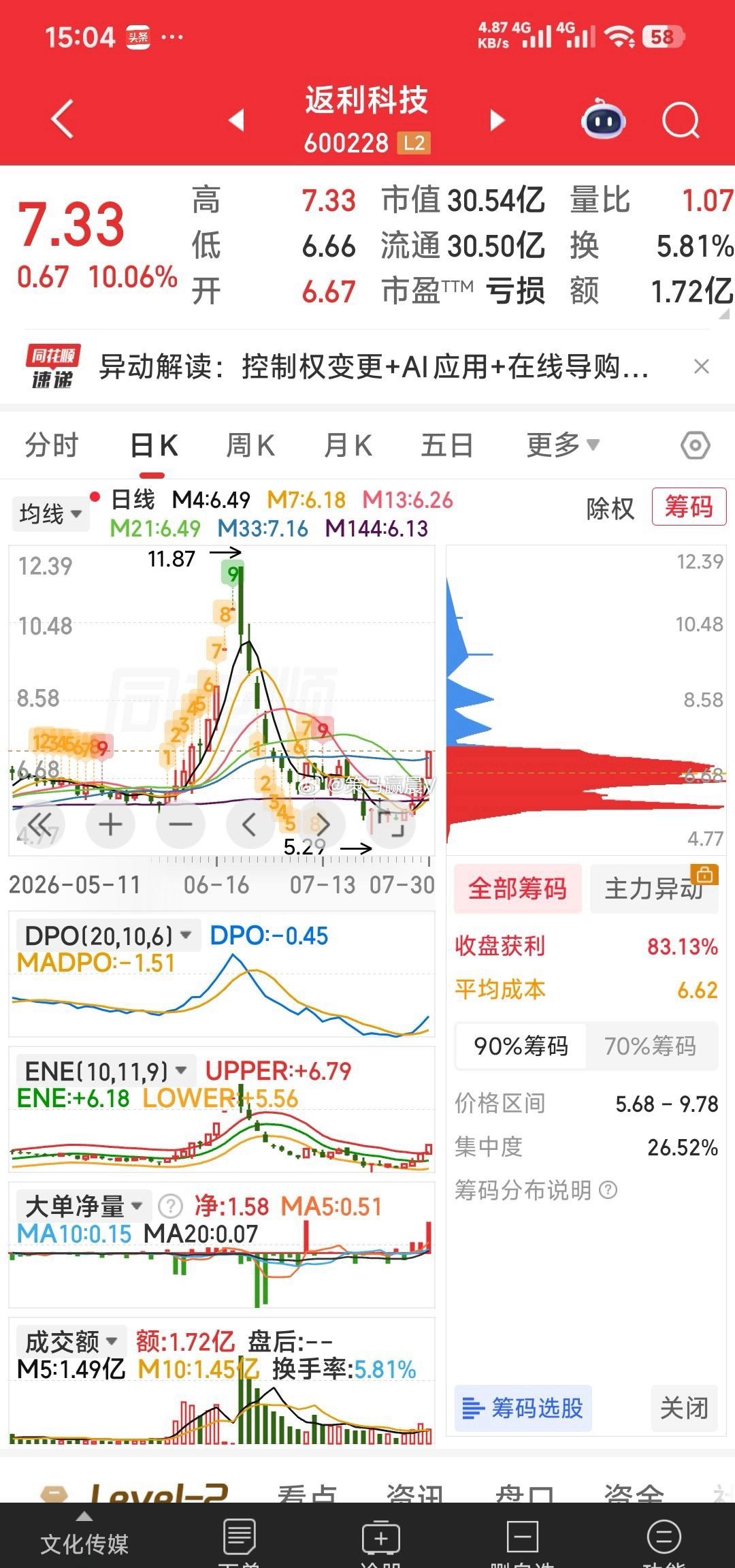
Task: Open stock search
Action: (681, 121)
